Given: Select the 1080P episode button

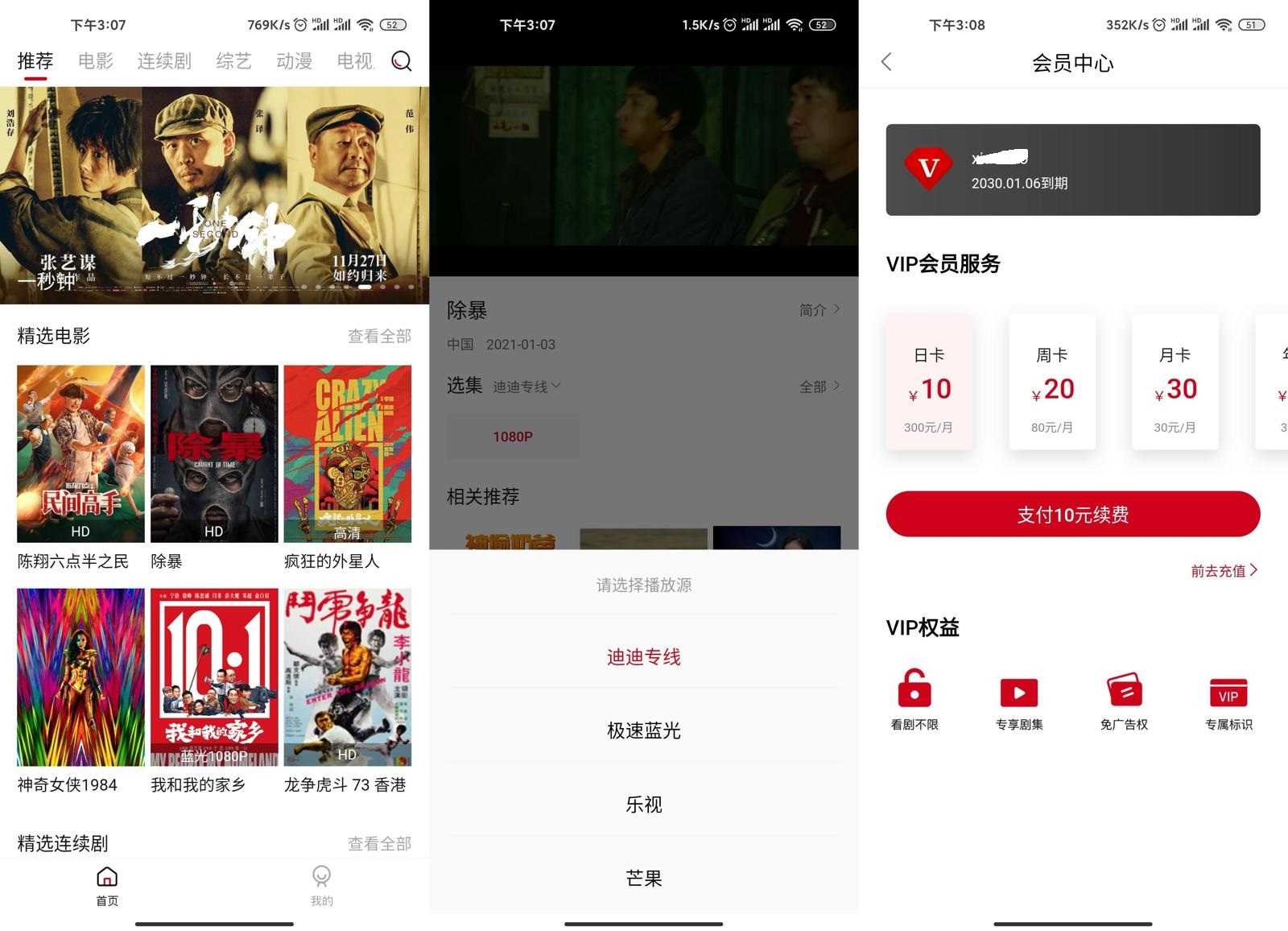Looking at the screenshot, I should tap(513, 437).
